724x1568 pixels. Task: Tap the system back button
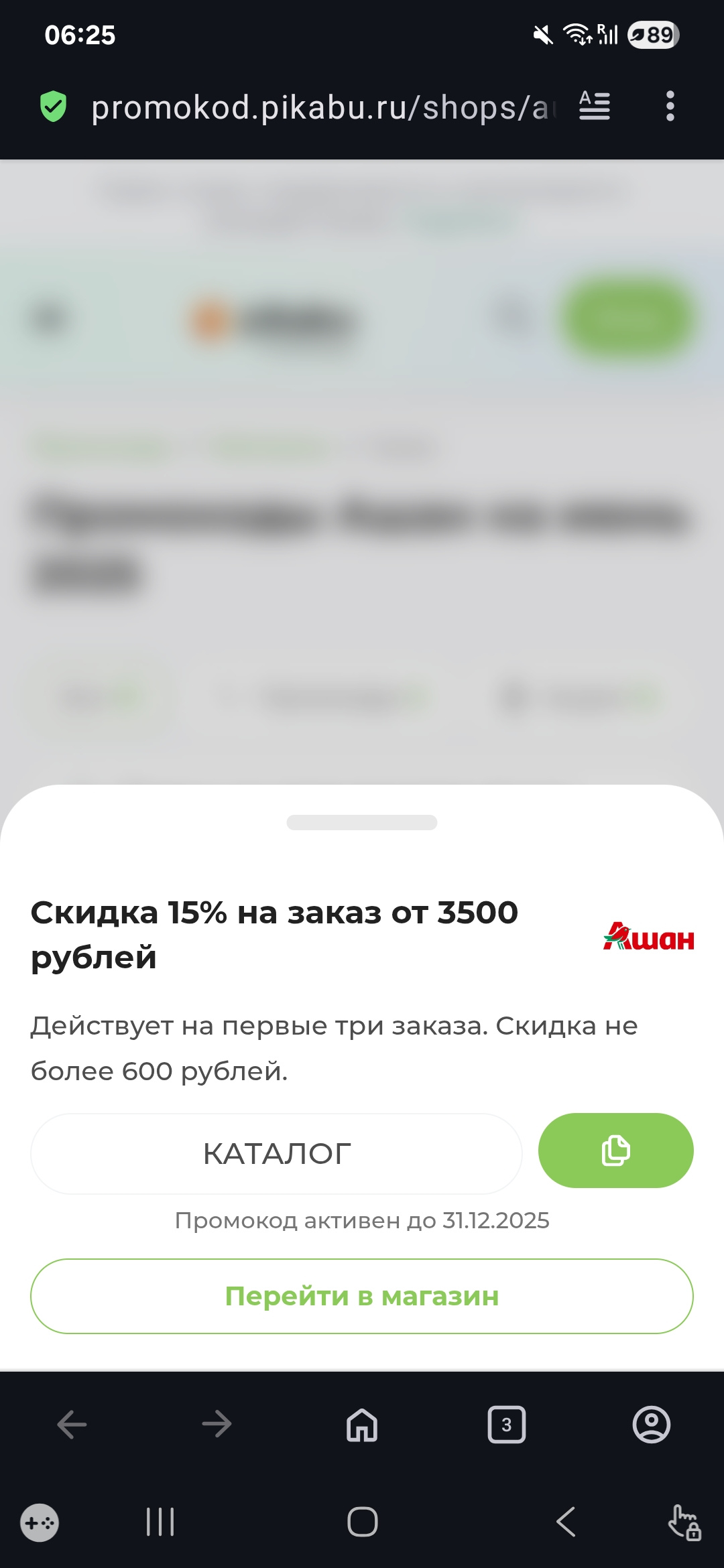coord(566,1522)
